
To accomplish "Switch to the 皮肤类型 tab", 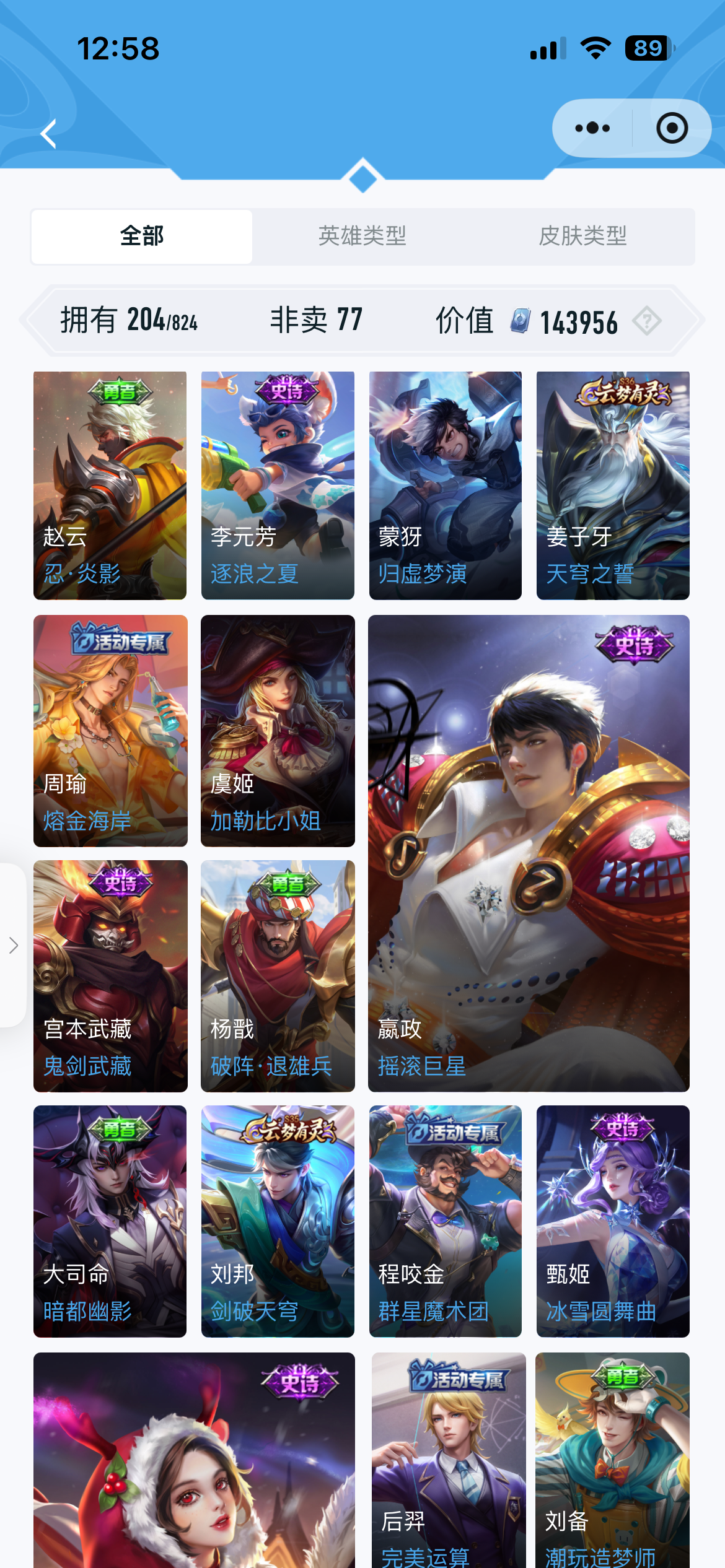I will click(x=583, y=236).
